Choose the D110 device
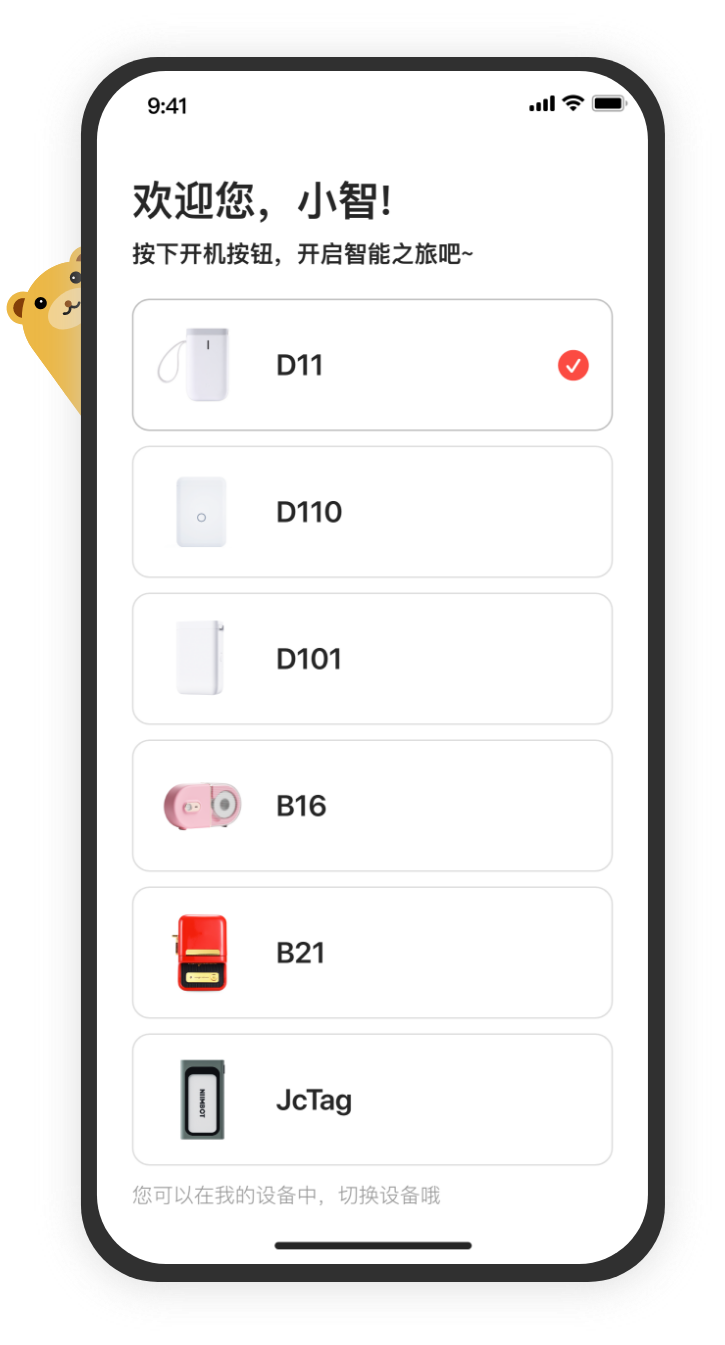Viewport: 725px width, 1345px height. (372, 512)
